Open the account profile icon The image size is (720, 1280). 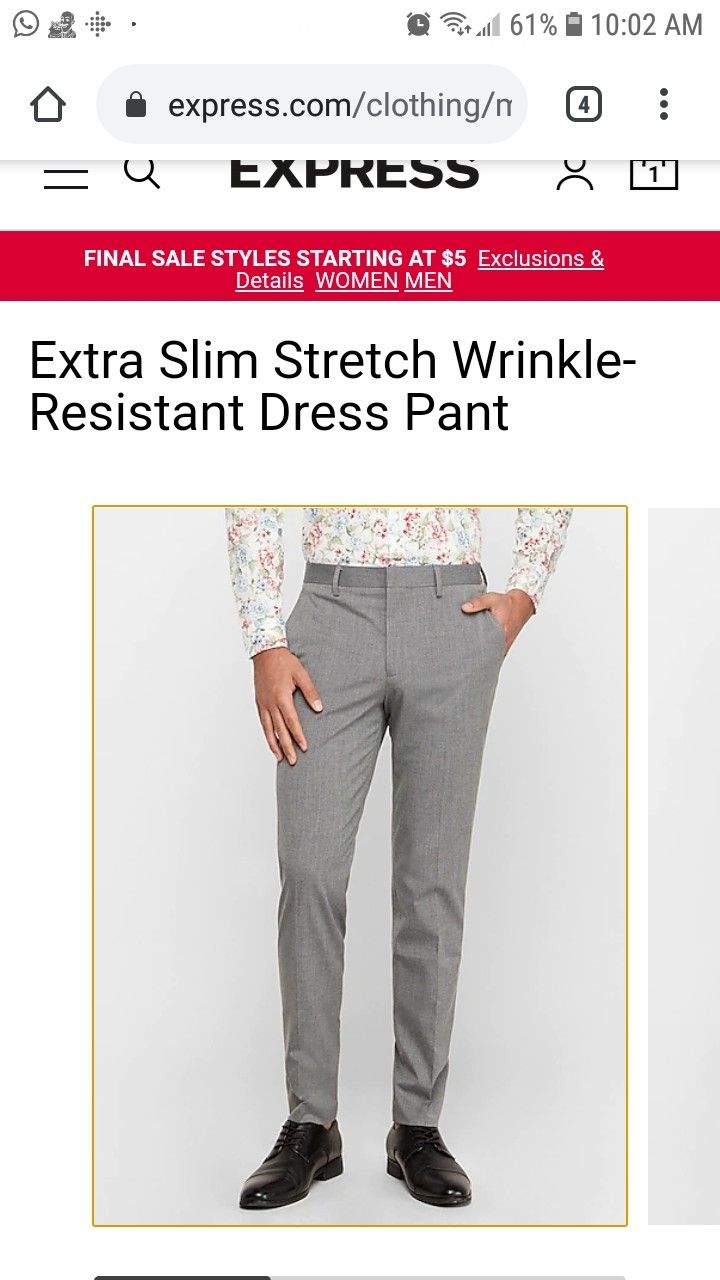575,174
